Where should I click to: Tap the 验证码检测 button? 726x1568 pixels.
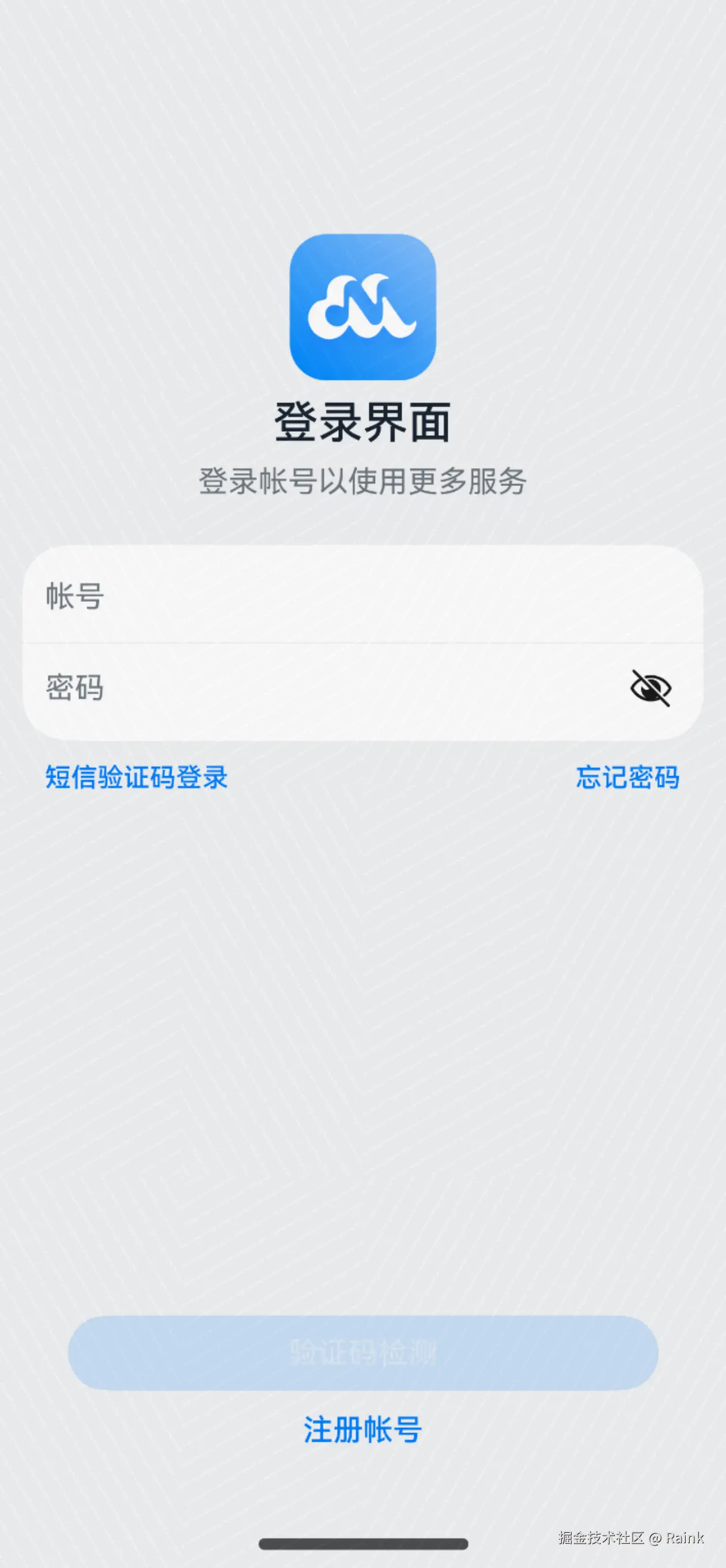[362, 1352]
